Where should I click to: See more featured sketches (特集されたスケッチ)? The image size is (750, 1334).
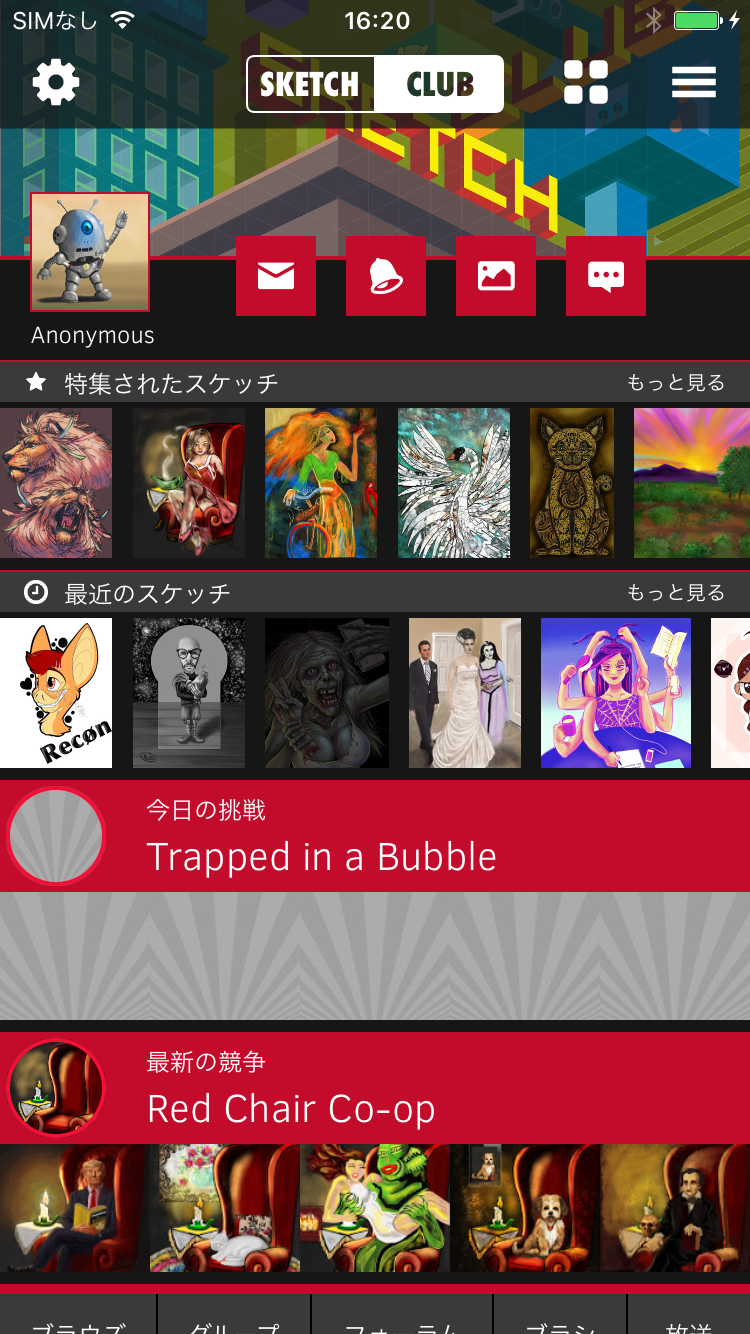coord(675,383)
